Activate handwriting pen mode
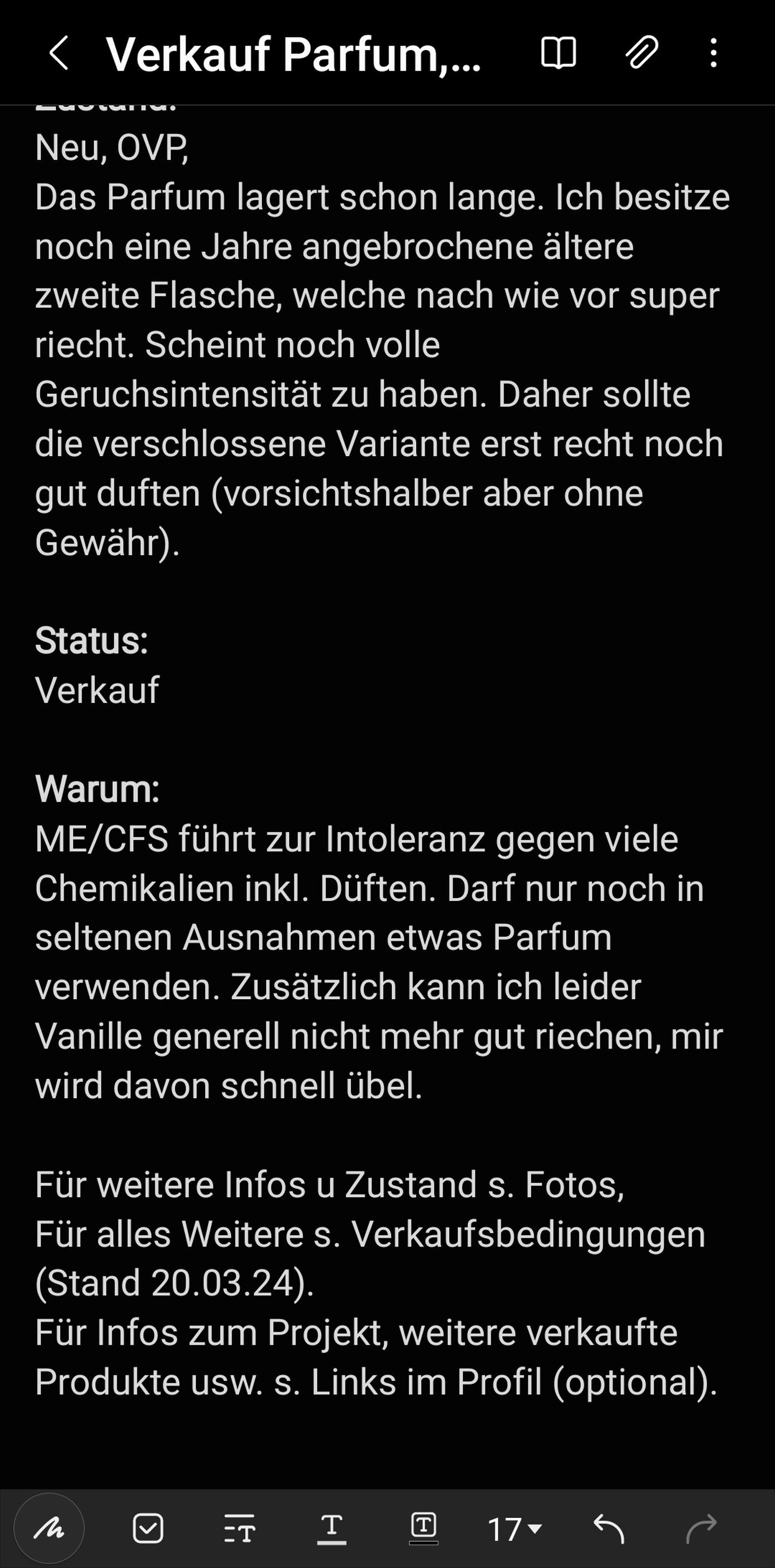This screenshot has width=775, height=1568. pyautogui.click(x=49, y=1528)
